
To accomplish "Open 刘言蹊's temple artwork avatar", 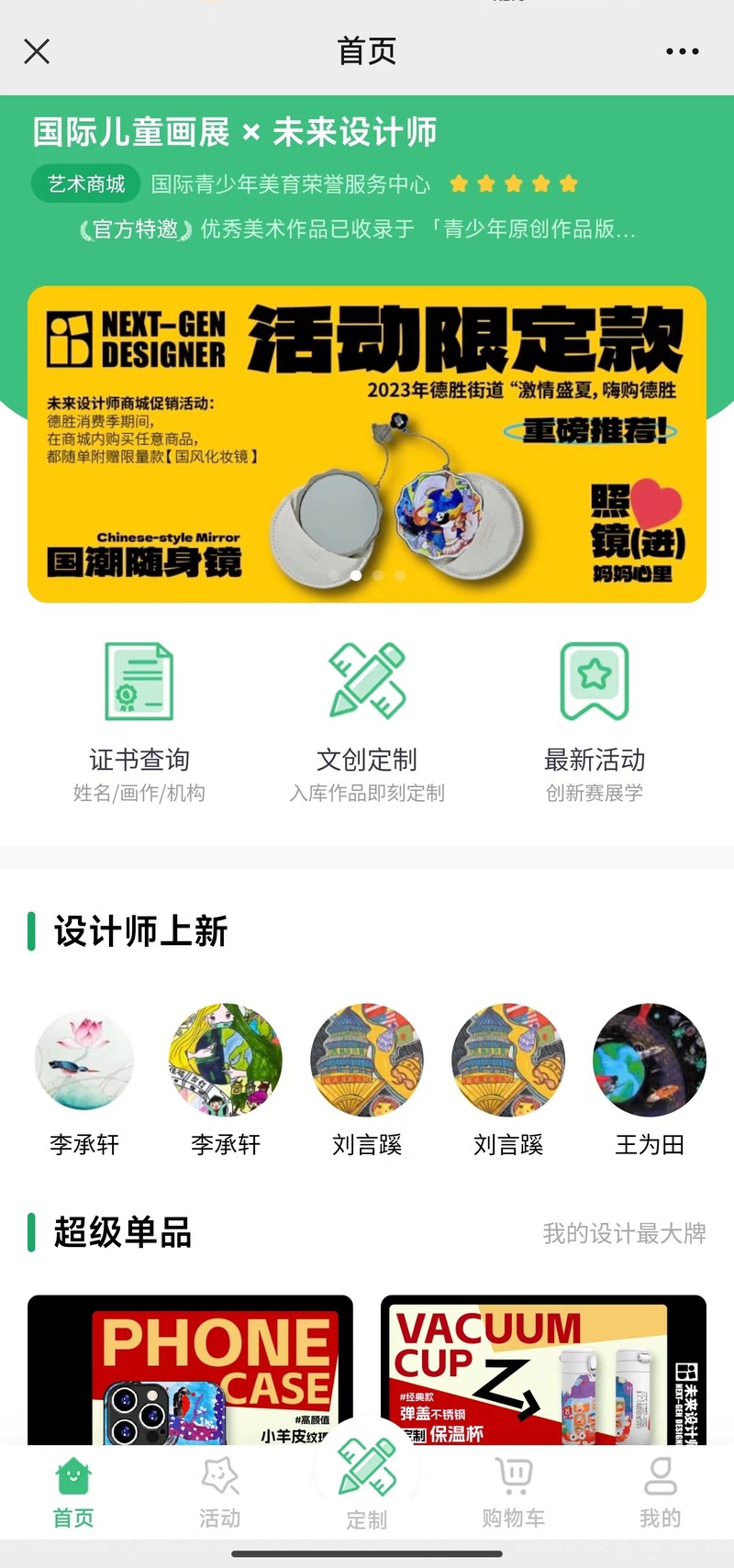I will 366,1060.
